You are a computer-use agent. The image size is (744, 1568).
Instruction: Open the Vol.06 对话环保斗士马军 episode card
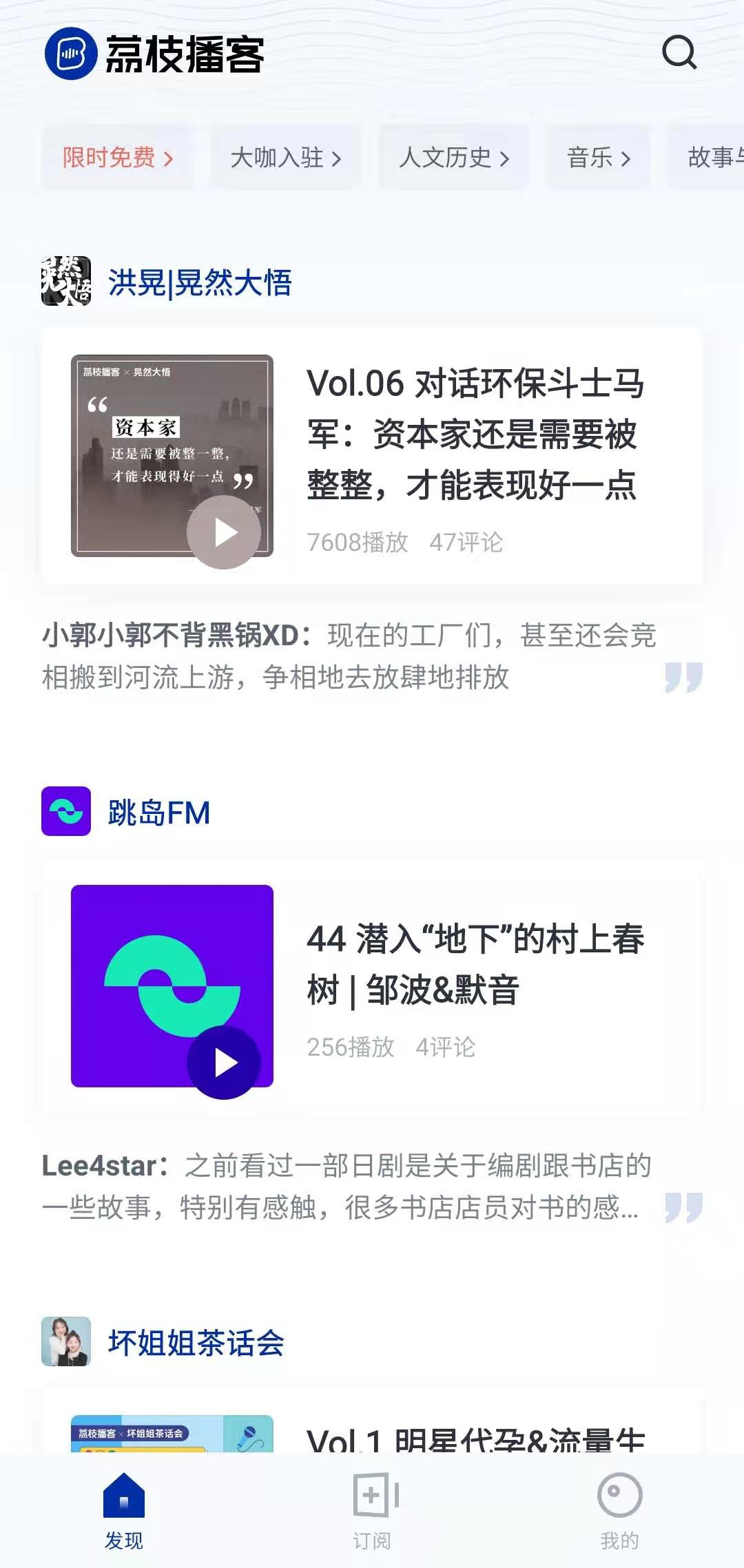pos(475,434)
